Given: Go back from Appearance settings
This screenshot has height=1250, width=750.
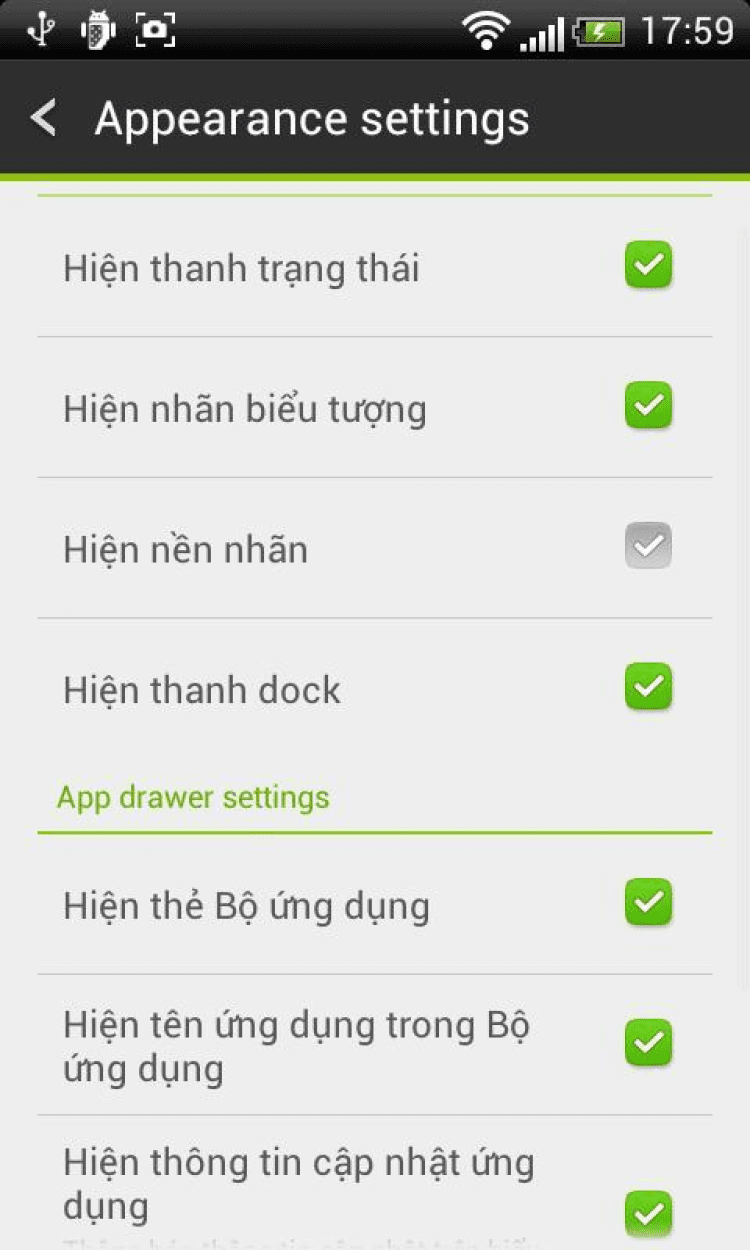Looking at the screenshot, I should 44,119.
